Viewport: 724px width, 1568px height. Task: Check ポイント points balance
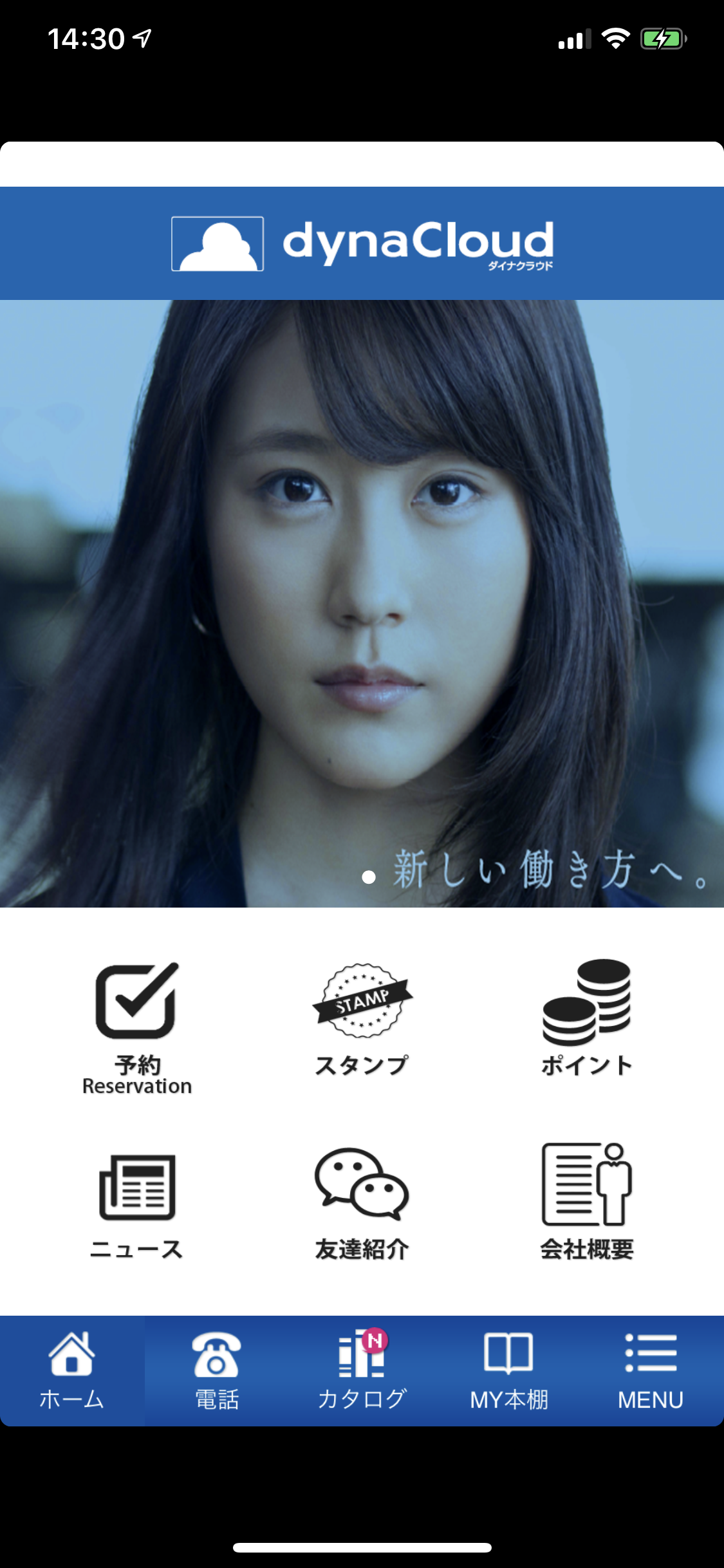[x=587, y=1018]
